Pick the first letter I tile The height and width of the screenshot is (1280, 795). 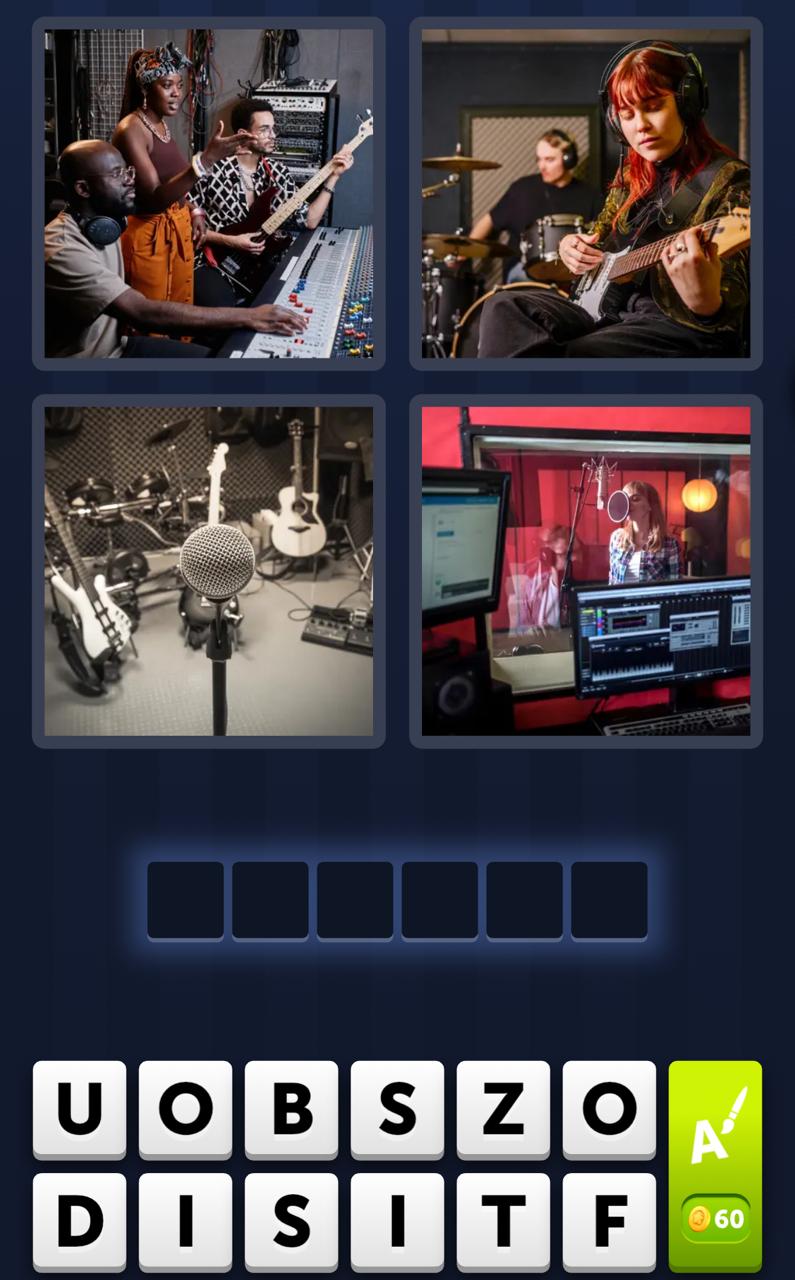click(x=185, y=1220)
